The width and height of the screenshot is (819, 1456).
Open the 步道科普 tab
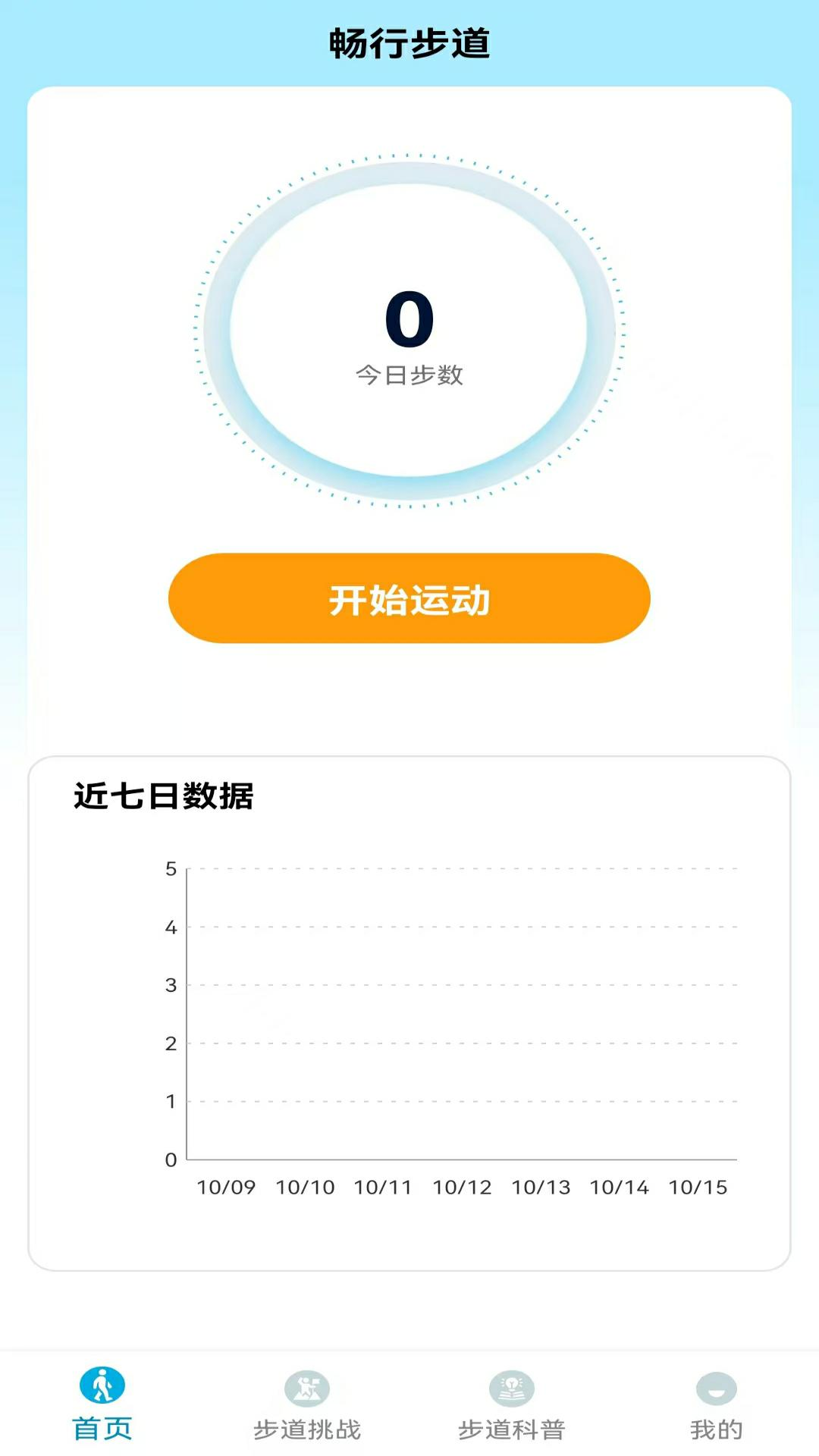pos(512,1405)
